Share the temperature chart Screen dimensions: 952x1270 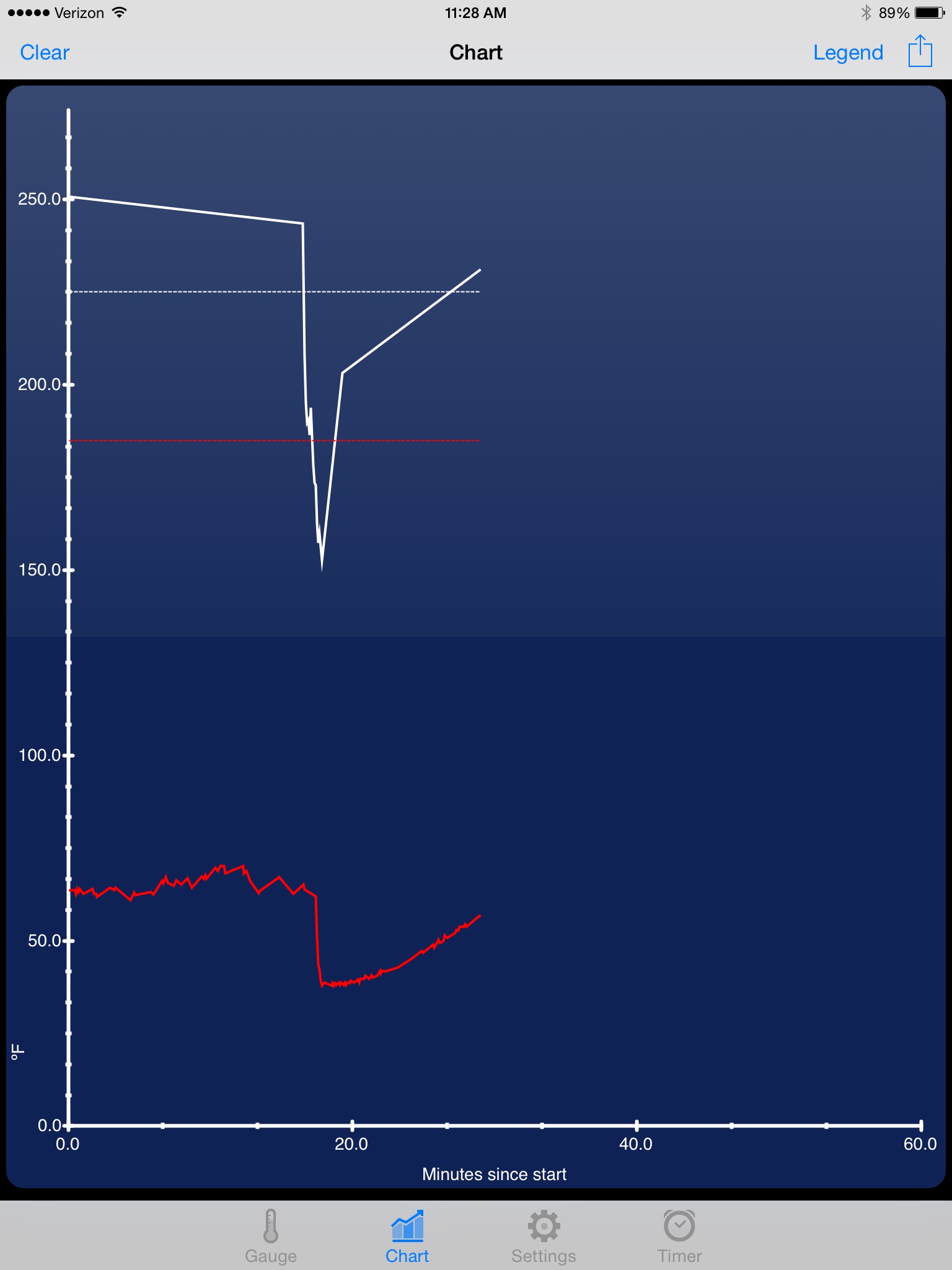920,51
